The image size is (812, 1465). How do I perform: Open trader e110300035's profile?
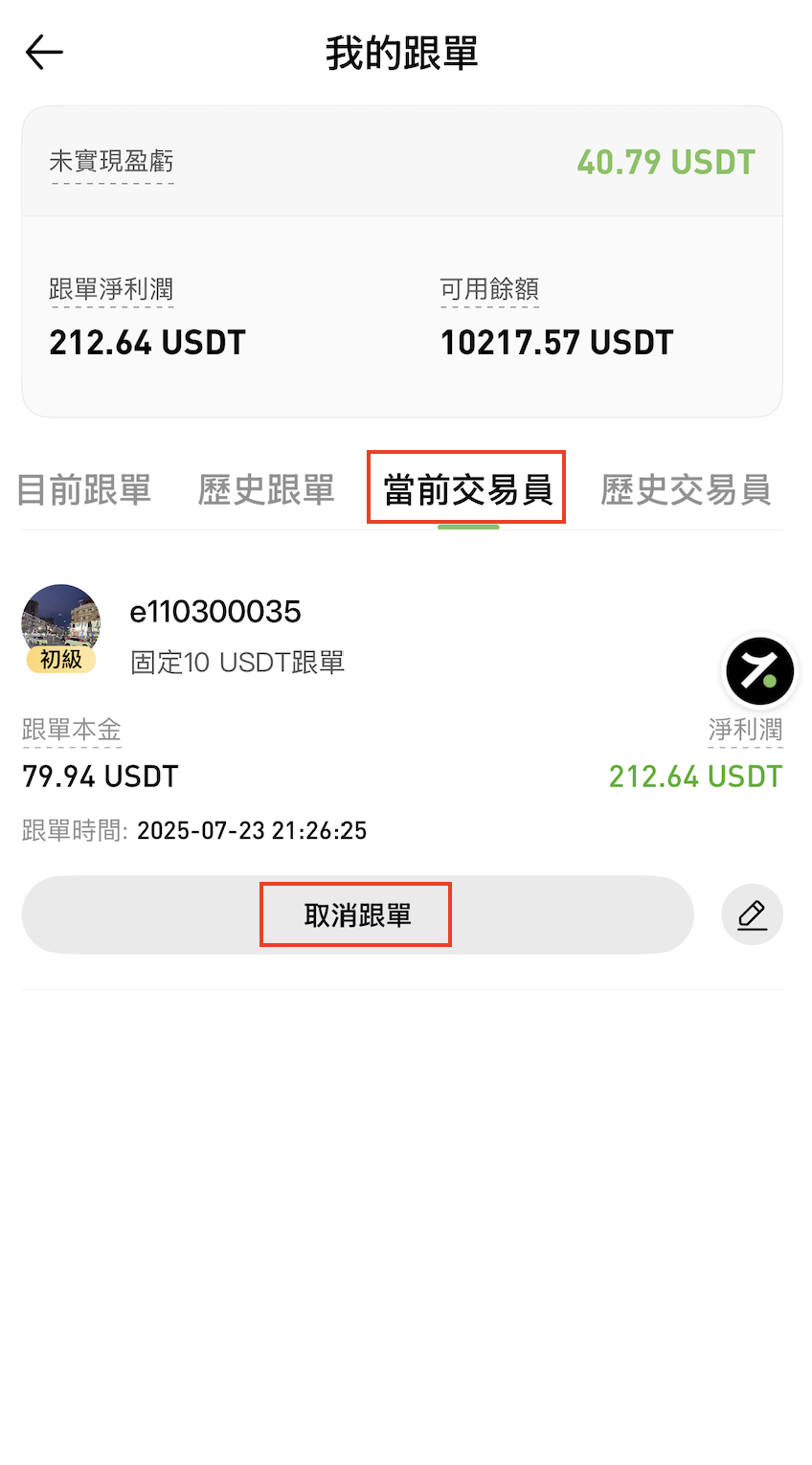[x=61, y=624]
